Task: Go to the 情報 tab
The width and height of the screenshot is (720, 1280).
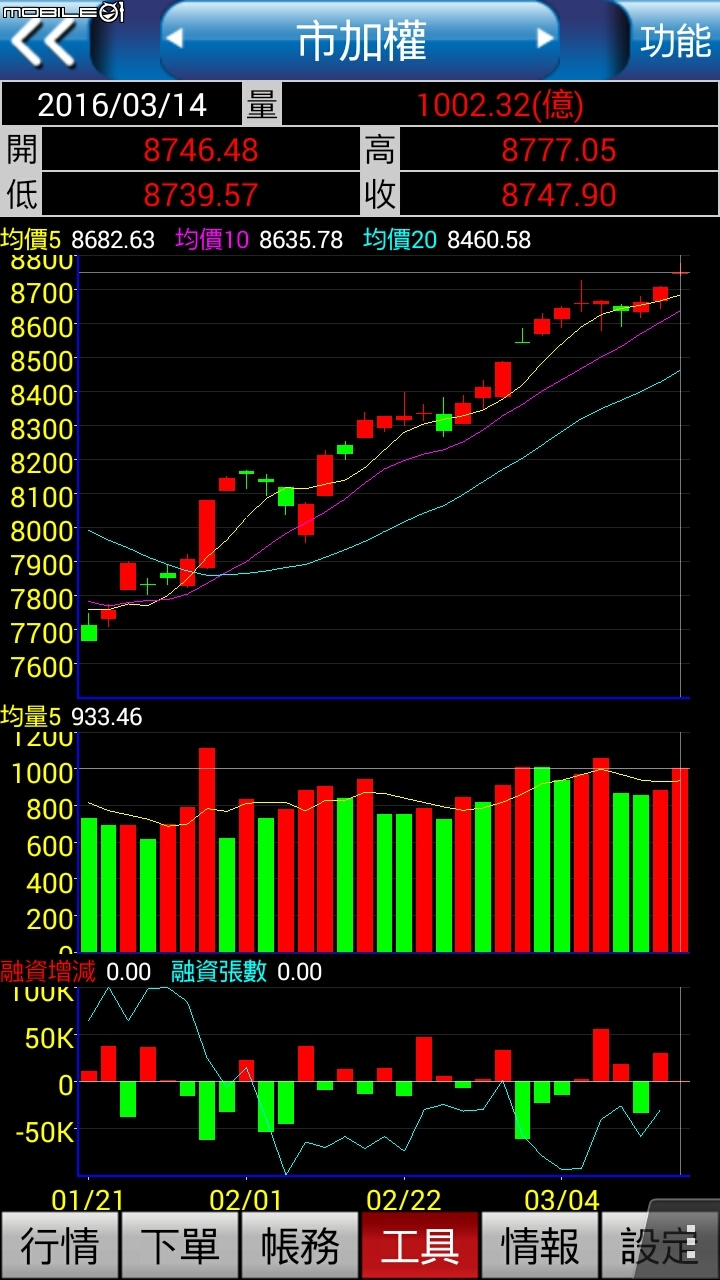Action: [x=540, y=1245]
